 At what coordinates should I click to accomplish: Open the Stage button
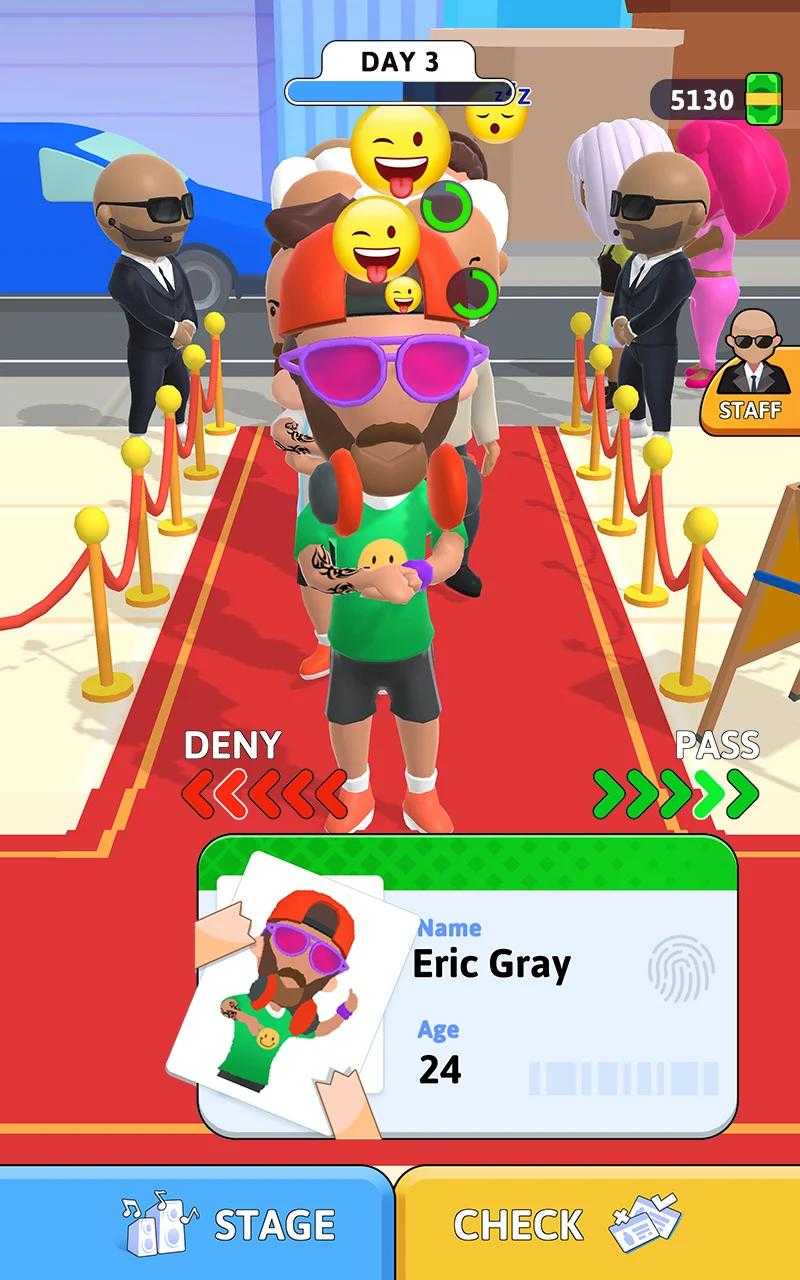point(196,1223)
